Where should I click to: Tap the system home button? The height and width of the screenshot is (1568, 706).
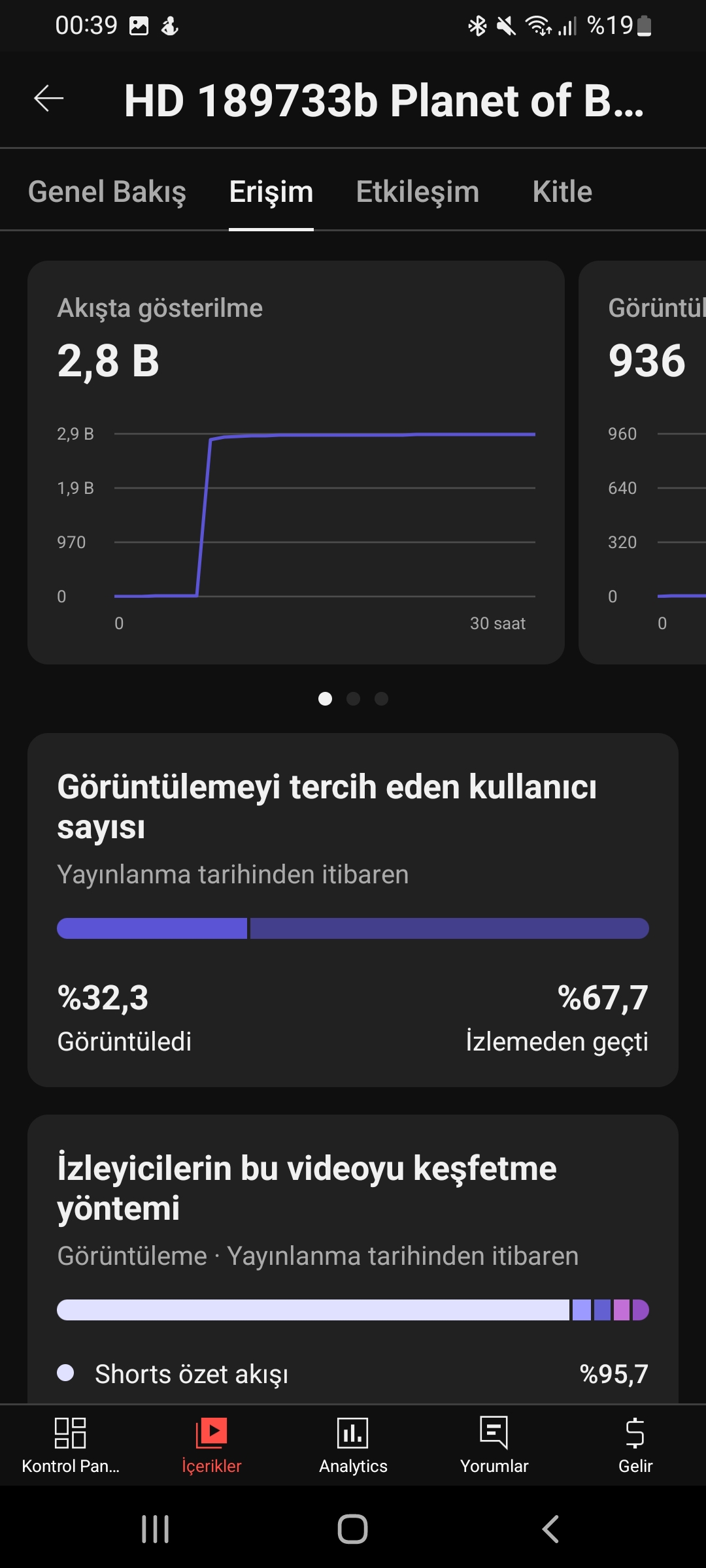[353, 1529]
